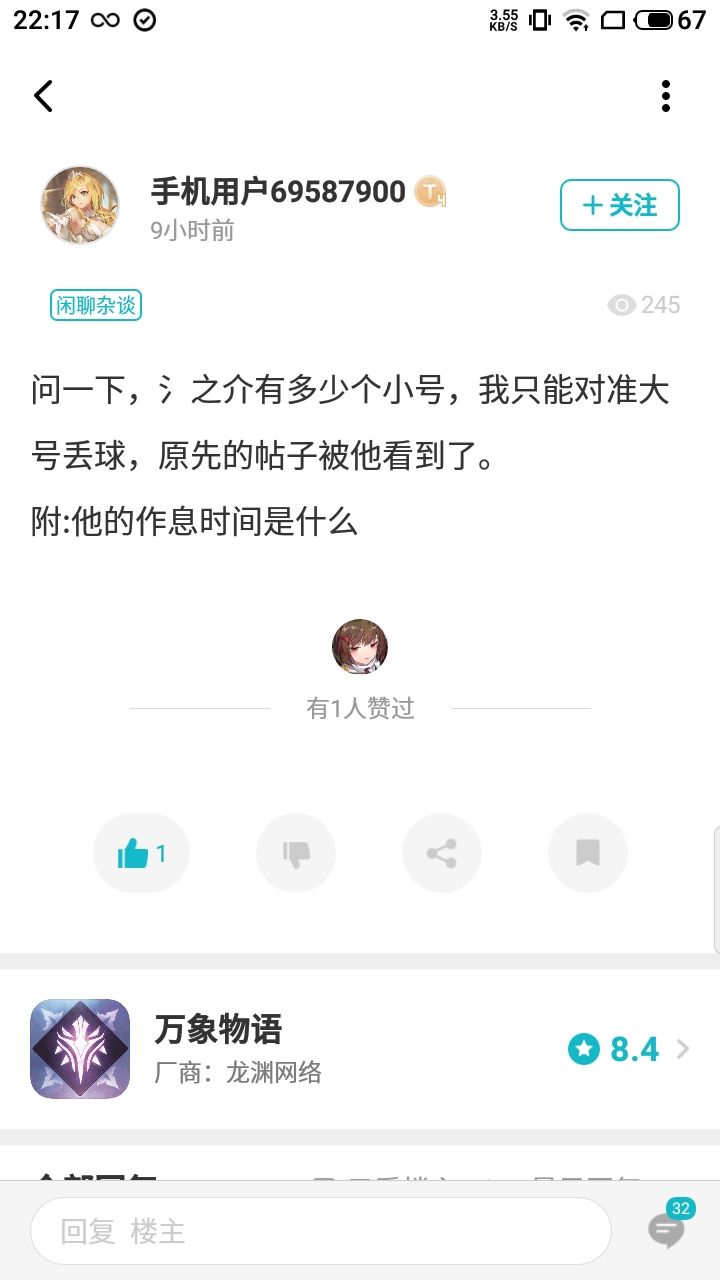
Task: Tap the reply field 回复 楼主
Action: [321, 1231]
